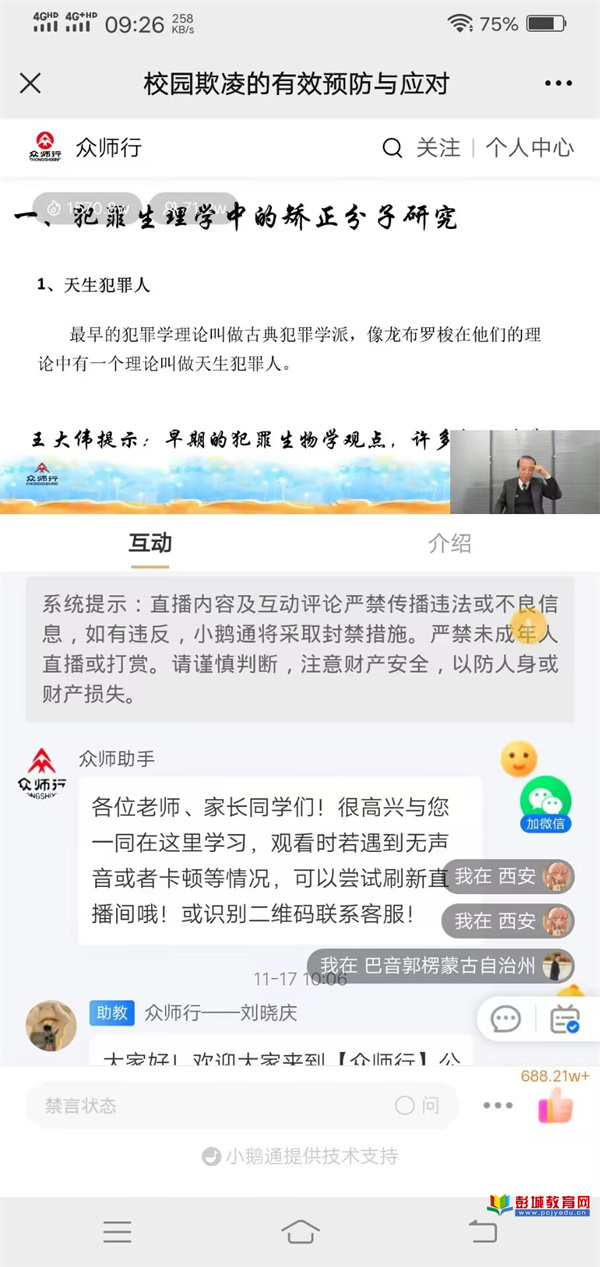
Task: Open the three-dot overflow menu at top
Action: point(559,84)
